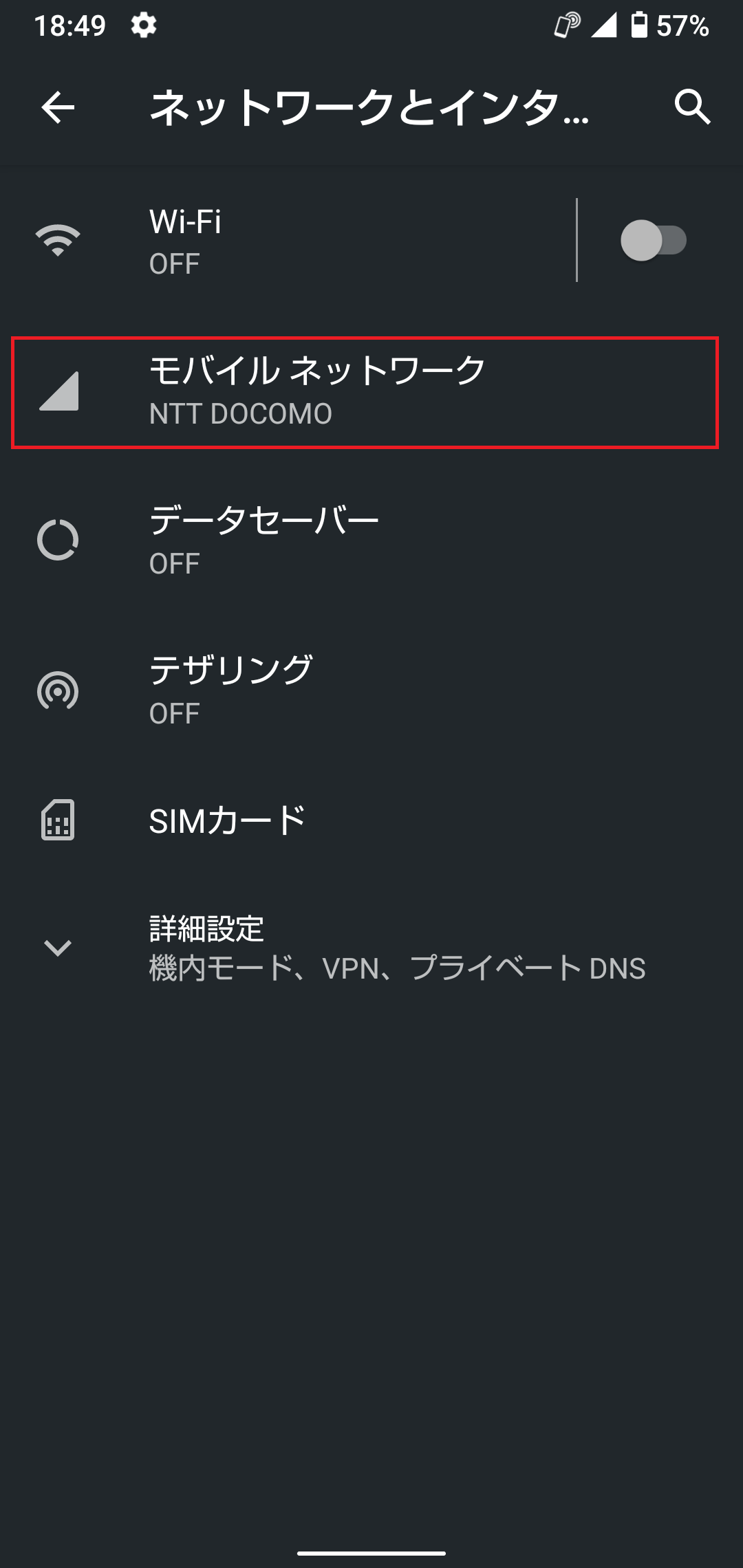The height and width of the screenshot is (1568, 743).
Task: Tap the SIM card icon
Action: (58, 820)
